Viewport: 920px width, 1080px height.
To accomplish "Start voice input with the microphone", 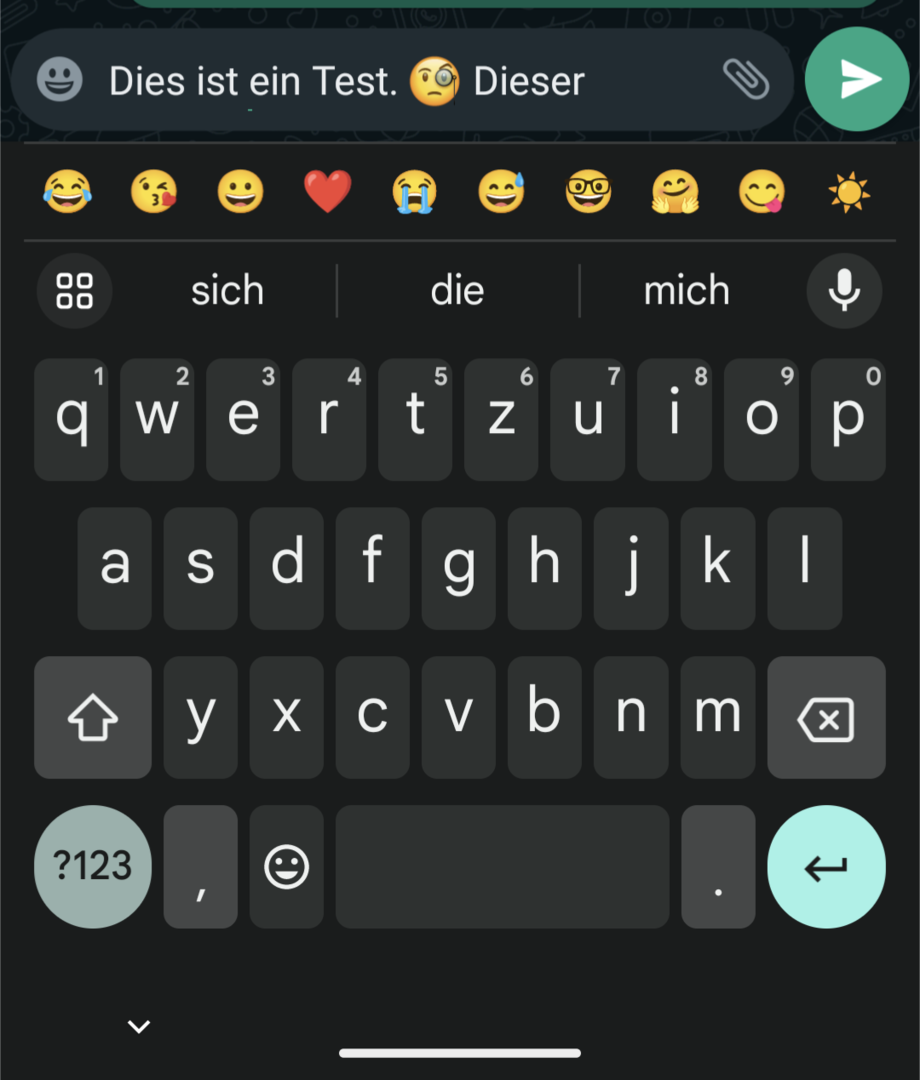I will [844, 291].
